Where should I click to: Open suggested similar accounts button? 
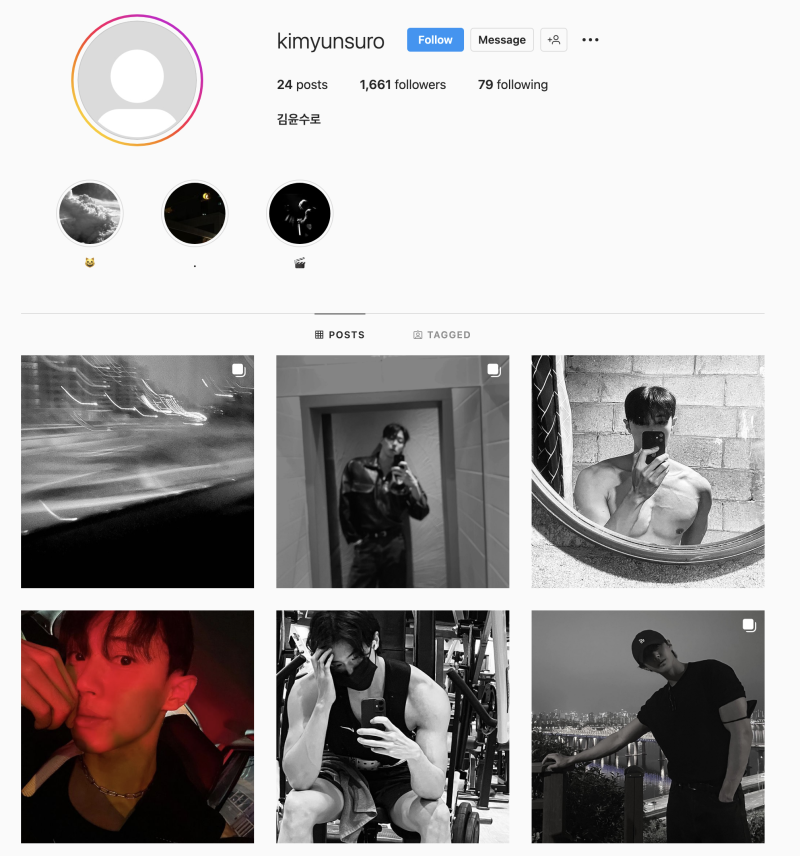coord(554,40)
